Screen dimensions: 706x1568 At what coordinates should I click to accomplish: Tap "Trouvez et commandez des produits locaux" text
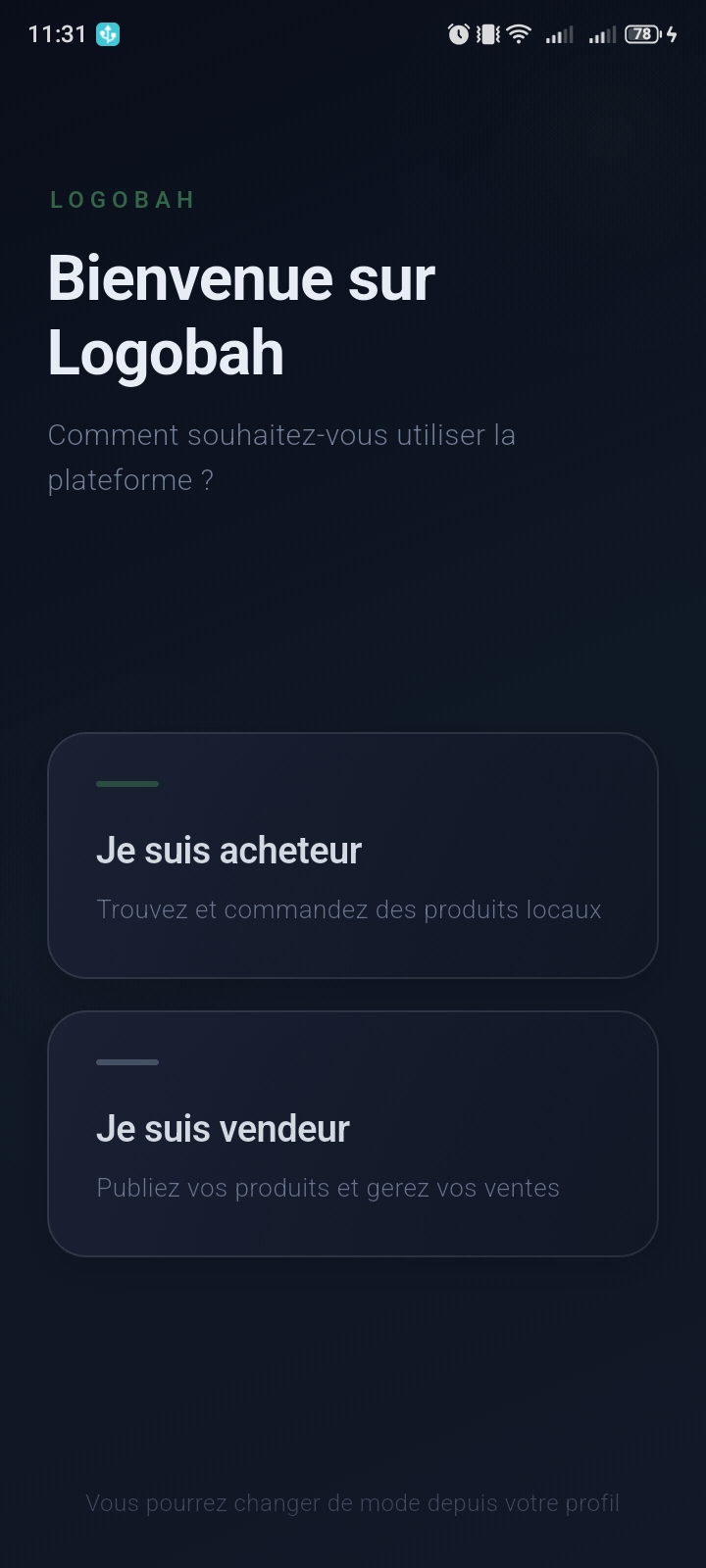349,909
